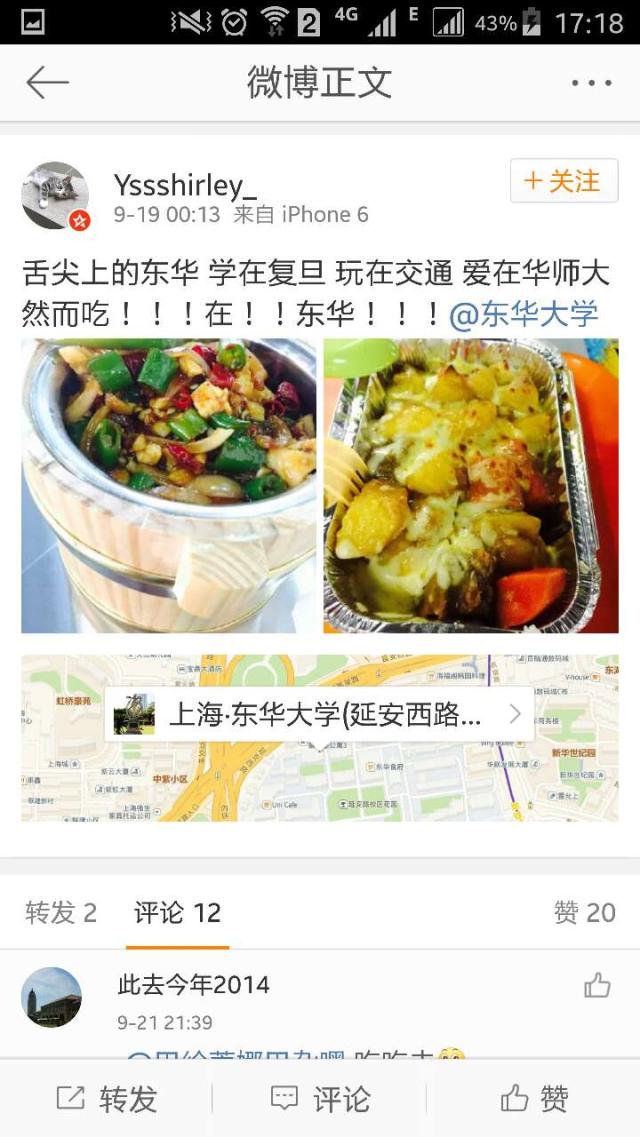View the baked potato tray photo
The image size is (640, 1137).
[x=471, y=486]
